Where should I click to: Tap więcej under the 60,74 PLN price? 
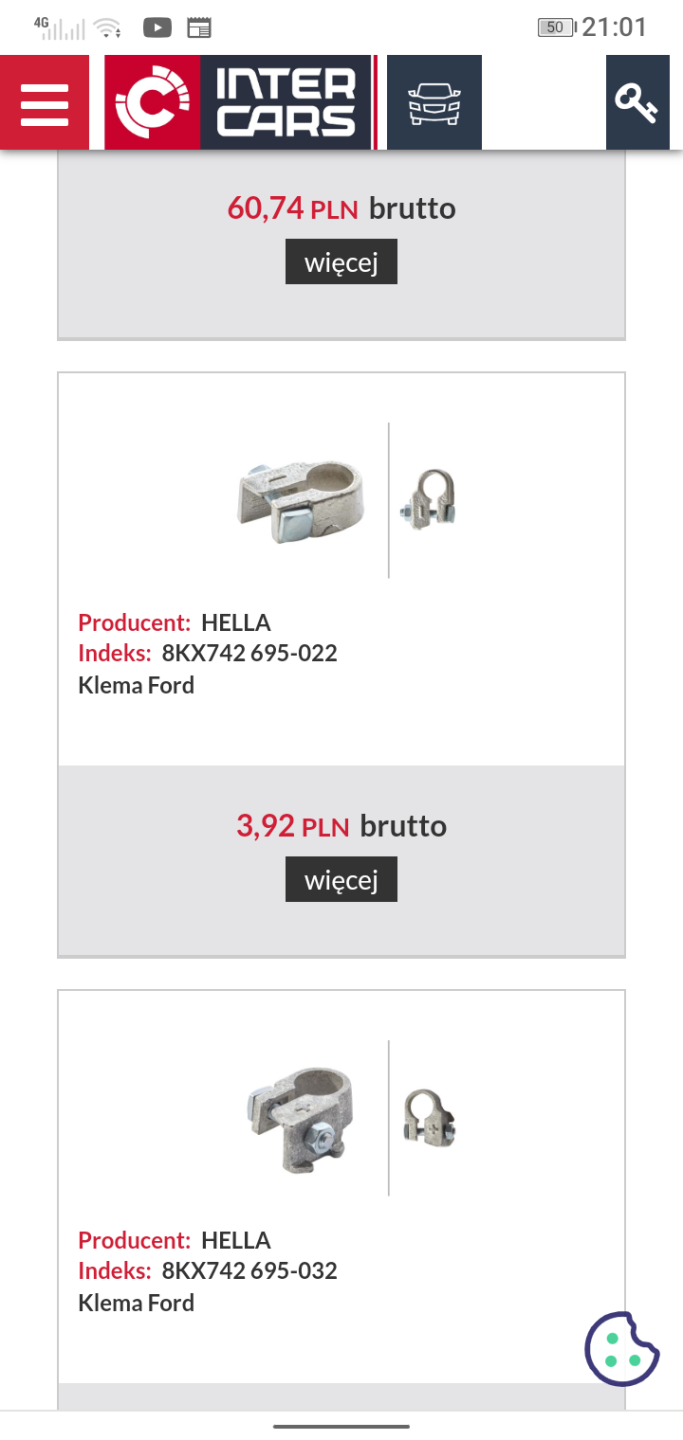[x=341, y=262]
